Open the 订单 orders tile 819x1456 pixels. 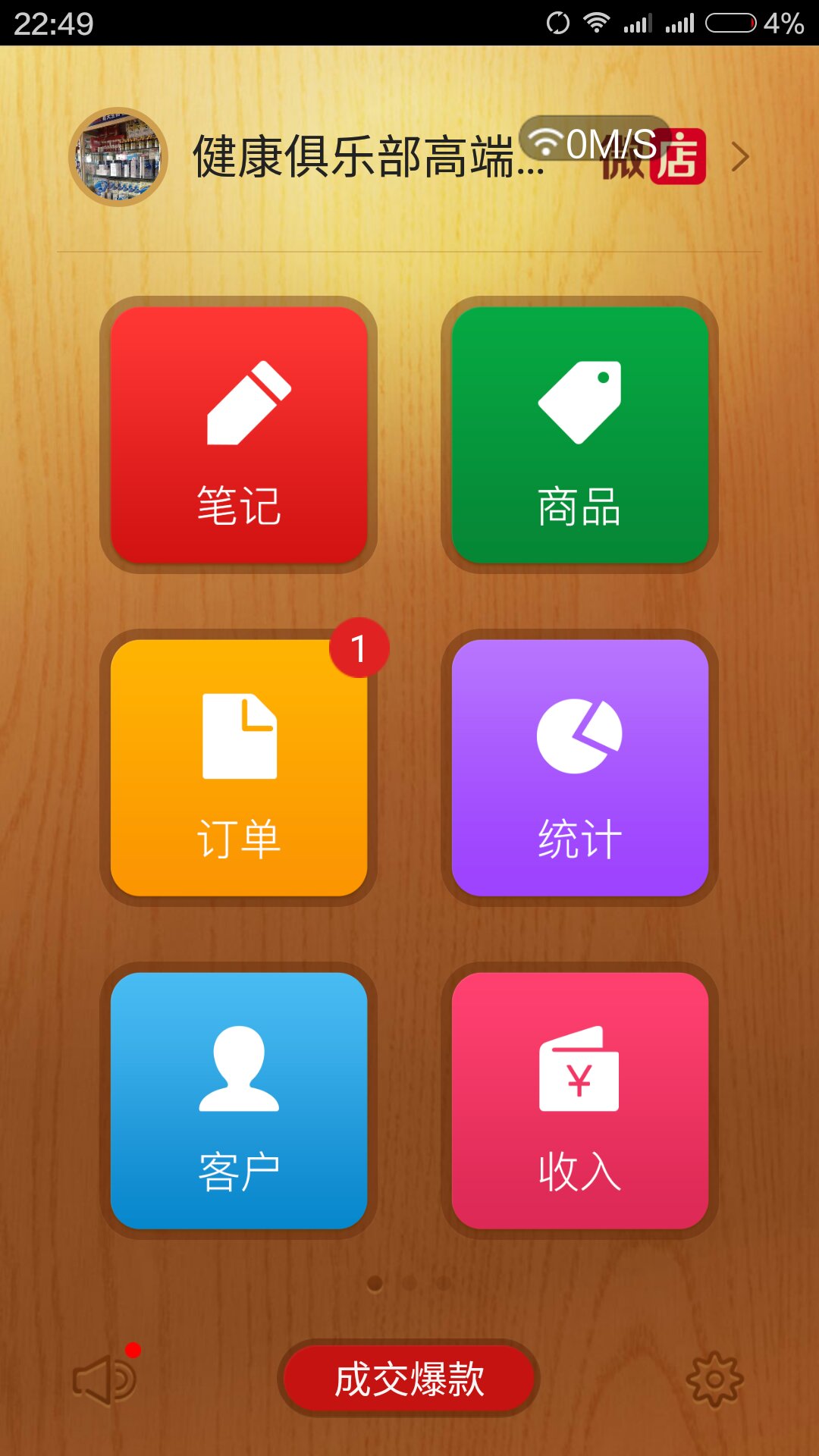239,767
